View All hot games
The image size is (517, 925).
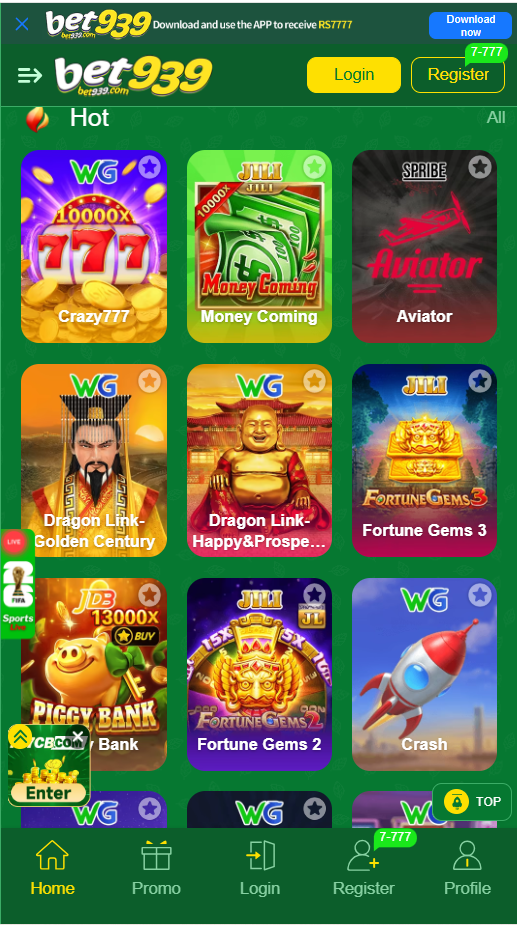496,117
